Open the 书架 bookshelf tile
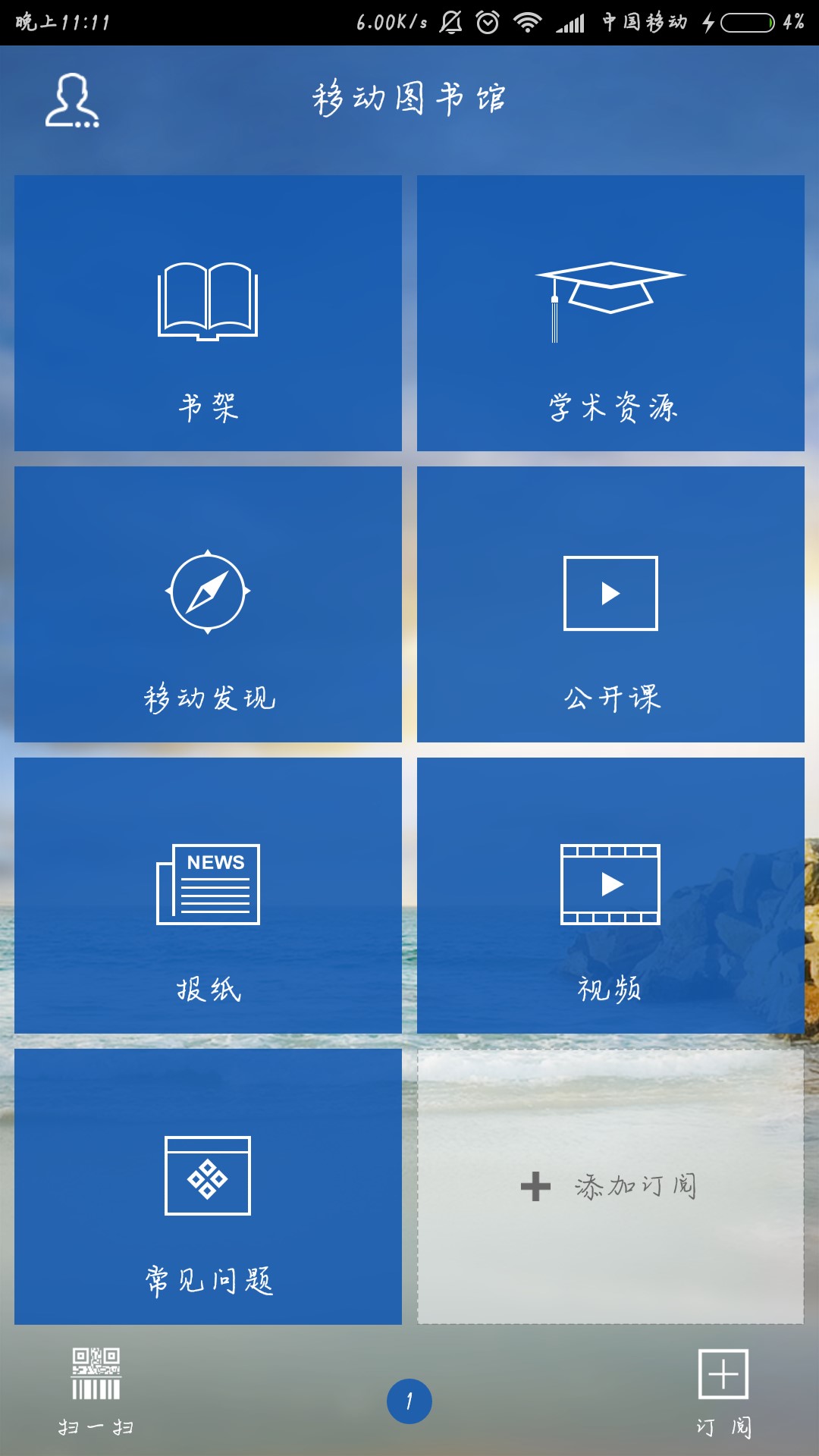This screenshot has width=819, height=1456. point(208,313)
